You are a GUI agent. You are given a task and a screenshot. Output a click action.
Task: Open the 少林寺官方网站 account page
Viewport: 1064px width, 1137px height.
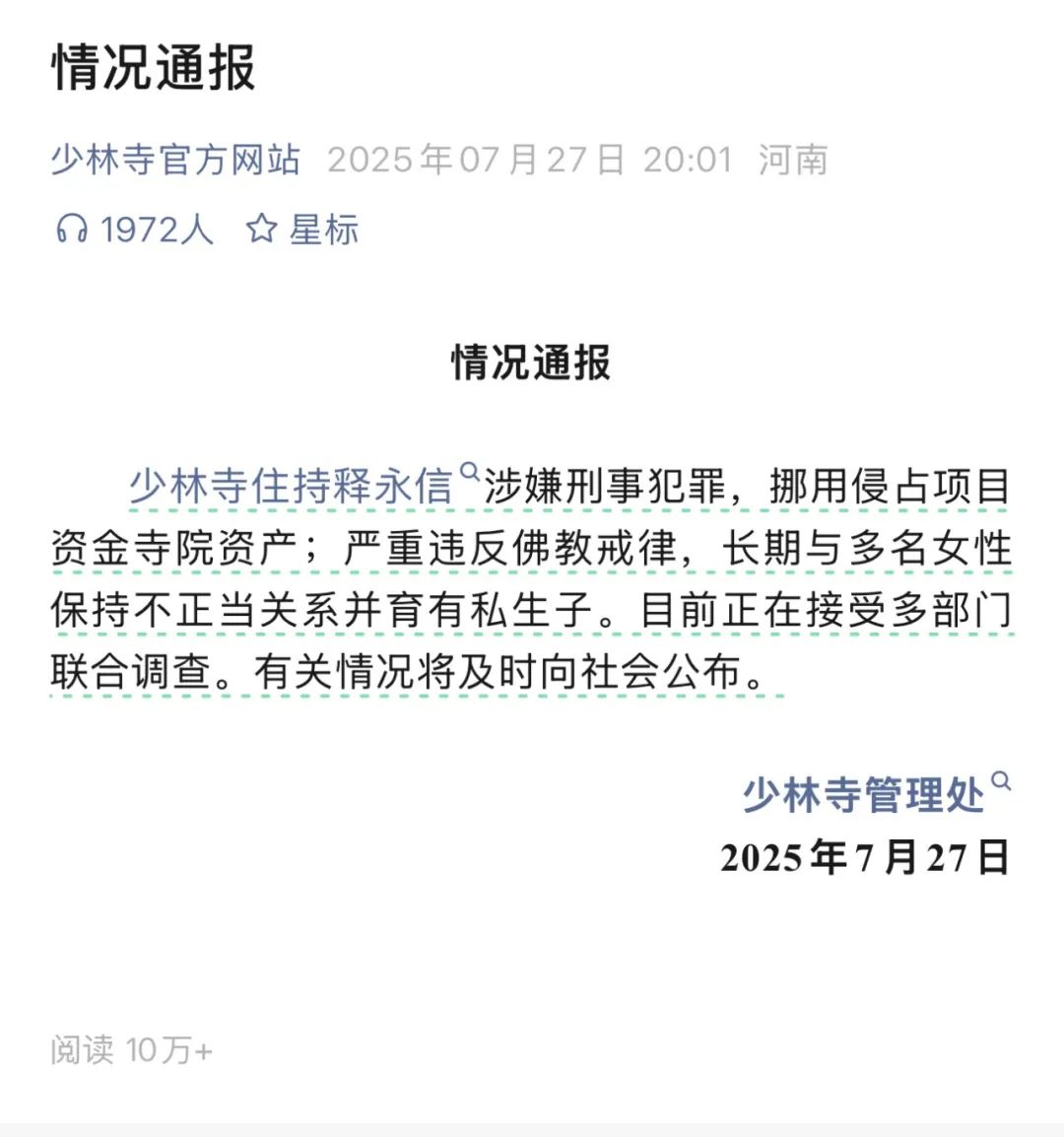pyautogui.click(x=175, y=160)
